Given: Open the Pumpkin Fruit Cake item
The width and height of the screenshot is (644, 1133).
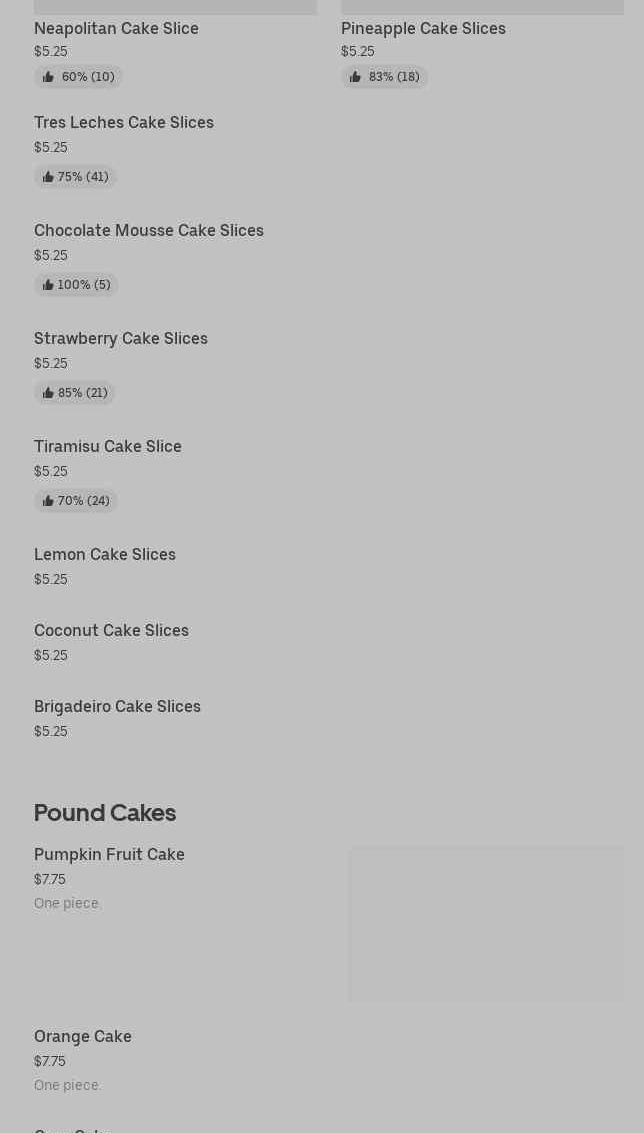Looking at the screenshot, I should 109,854.
